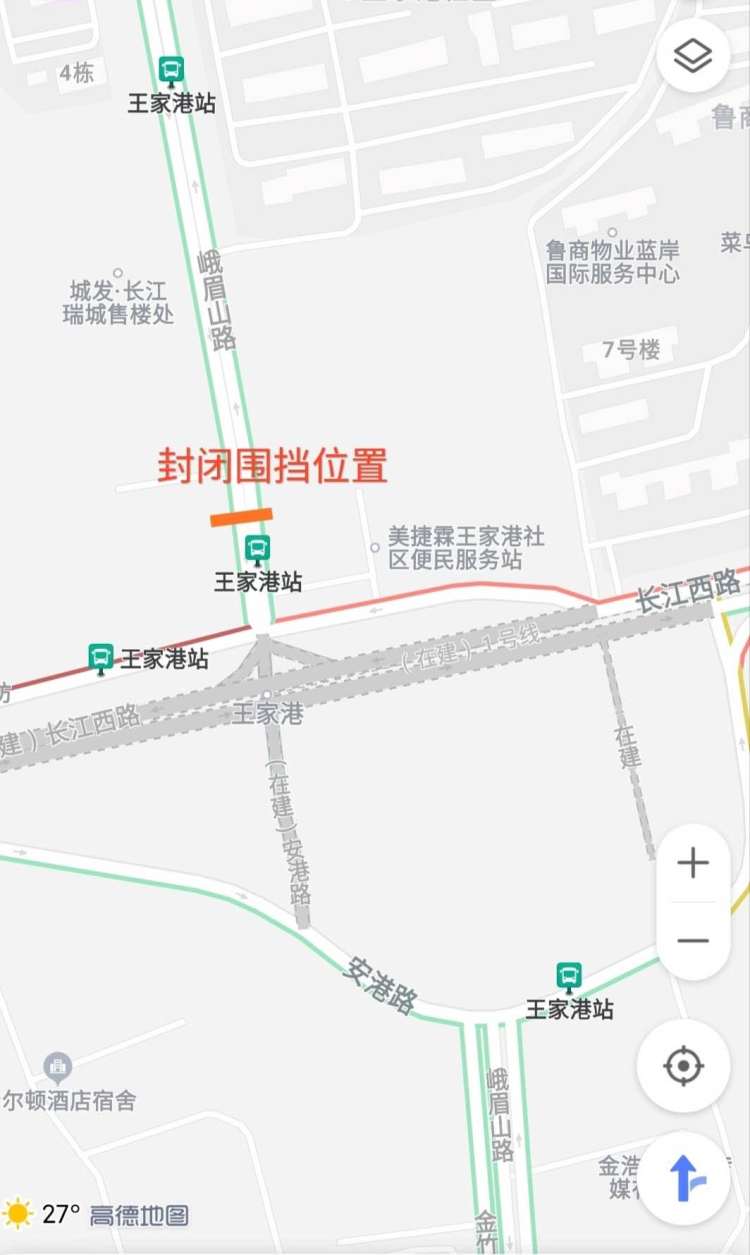Click the bus stop icon below the orange barrier marker
The height and width of the screenshot is (1255, 750).
(258, 549)
